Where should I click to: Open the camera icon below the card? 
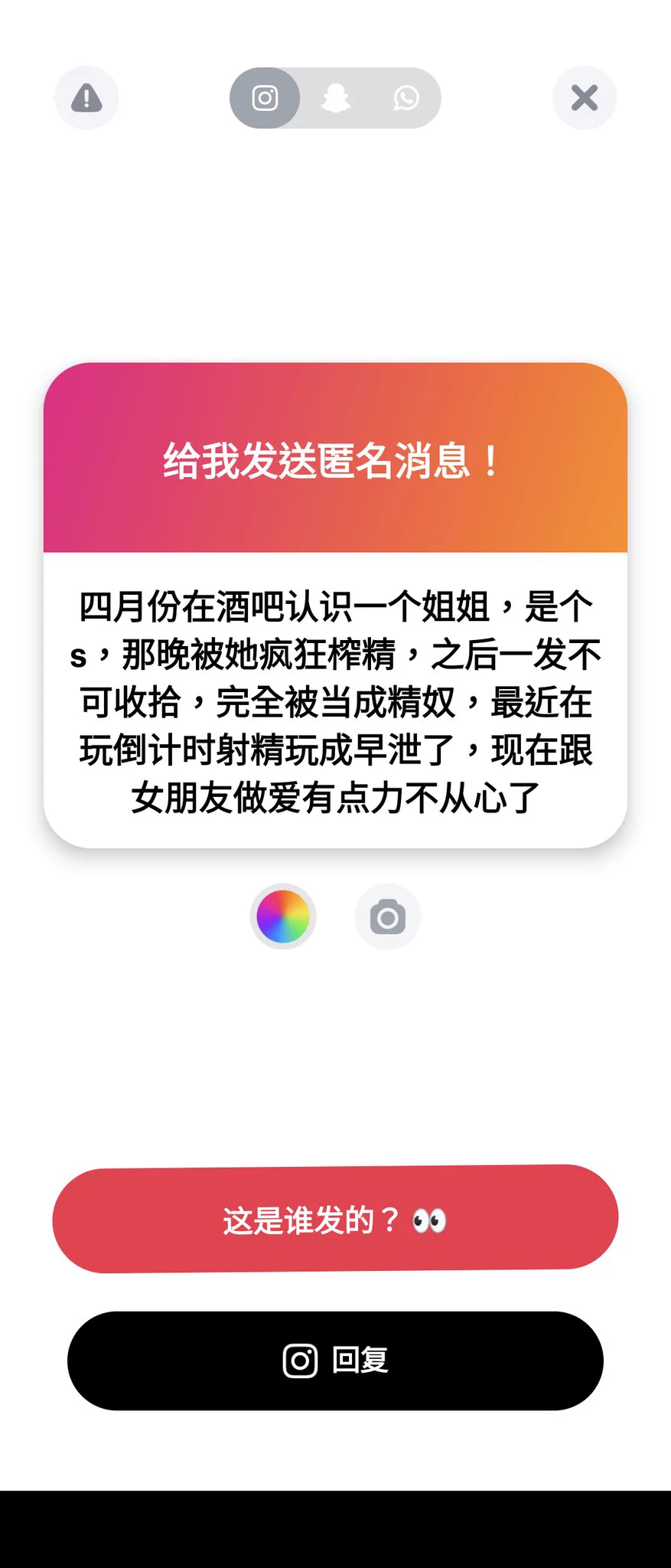point(388,916)
